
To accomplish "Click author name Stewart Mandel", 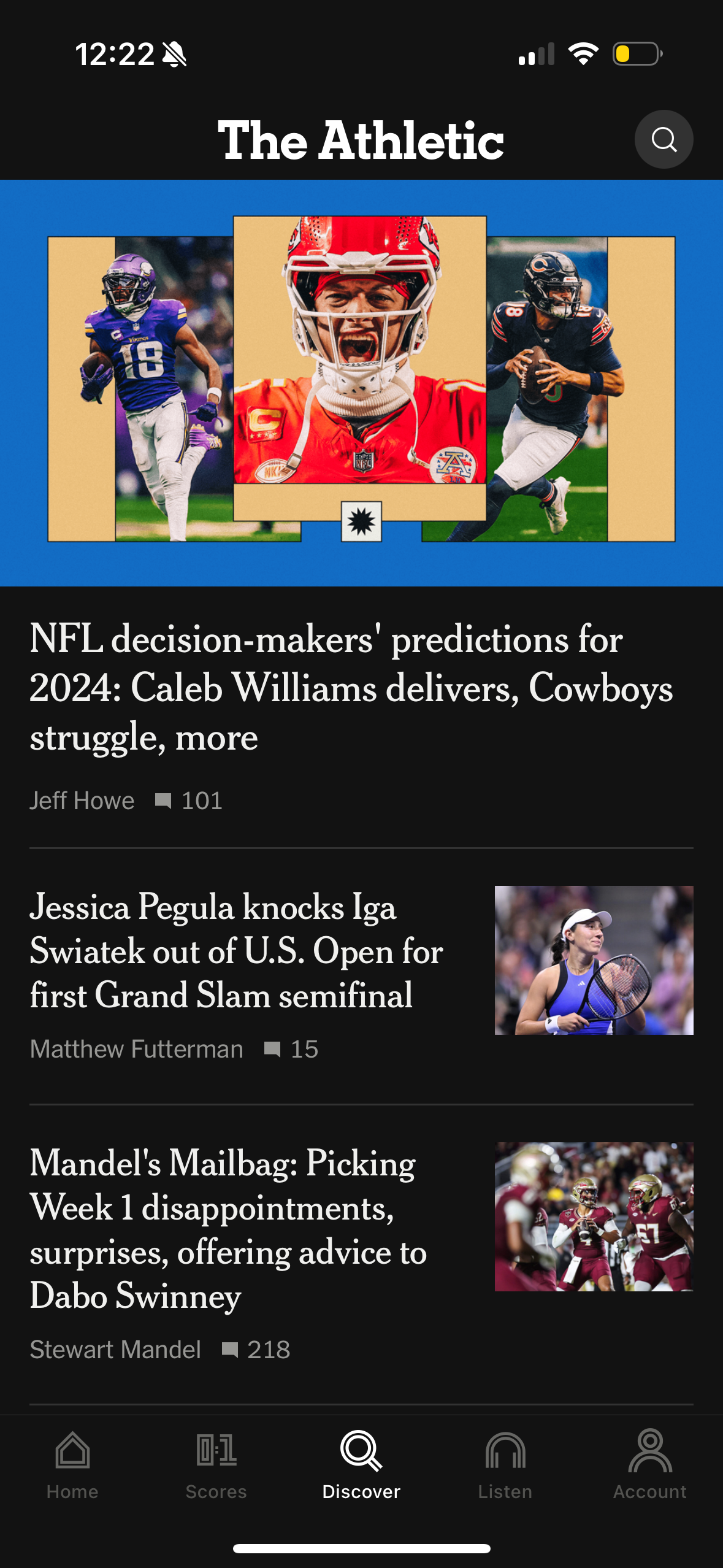I will 116,1350.
